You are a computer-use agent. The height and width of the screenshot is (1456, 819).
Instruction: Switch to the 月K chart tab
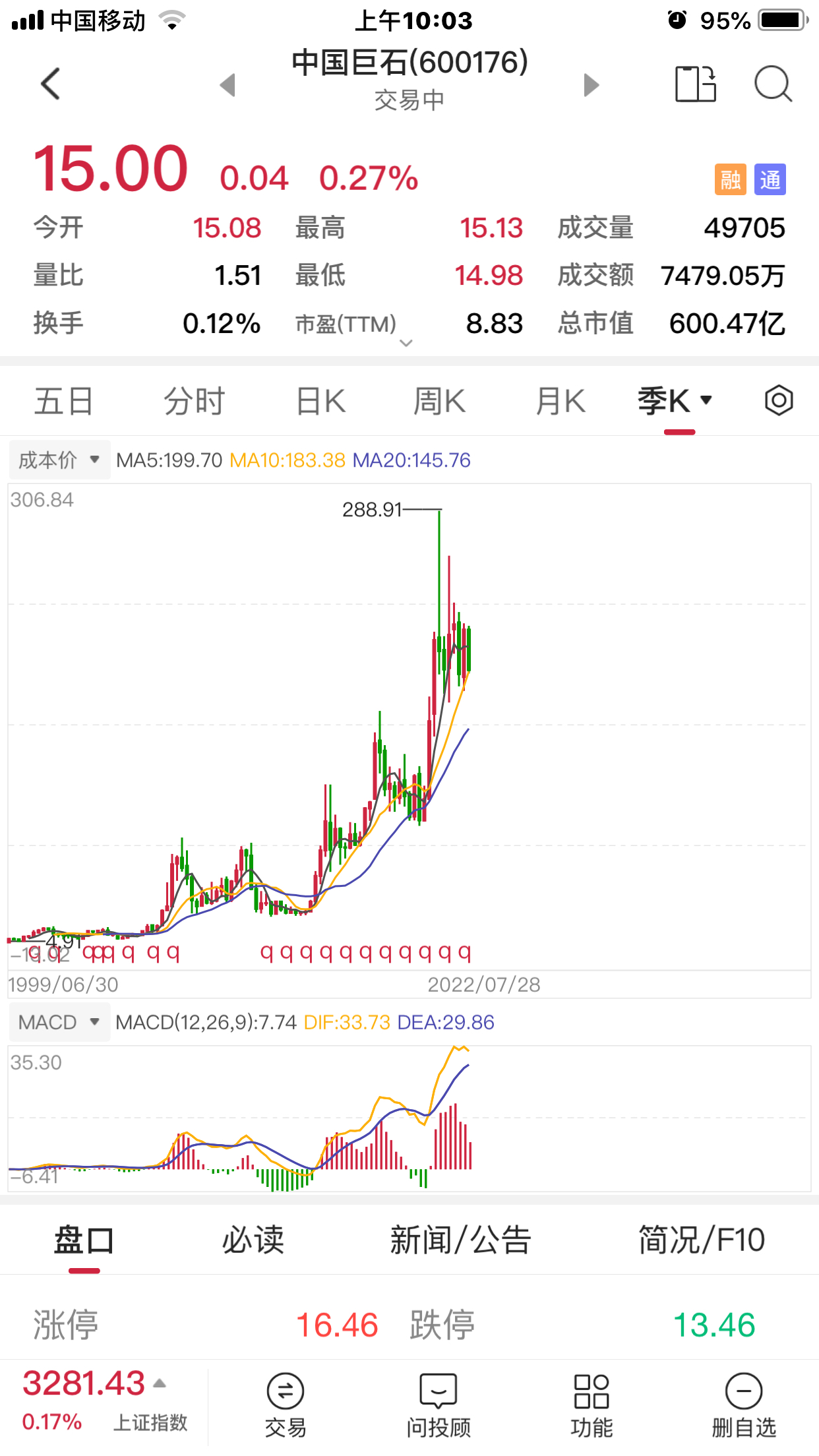[x=561, y=401]
